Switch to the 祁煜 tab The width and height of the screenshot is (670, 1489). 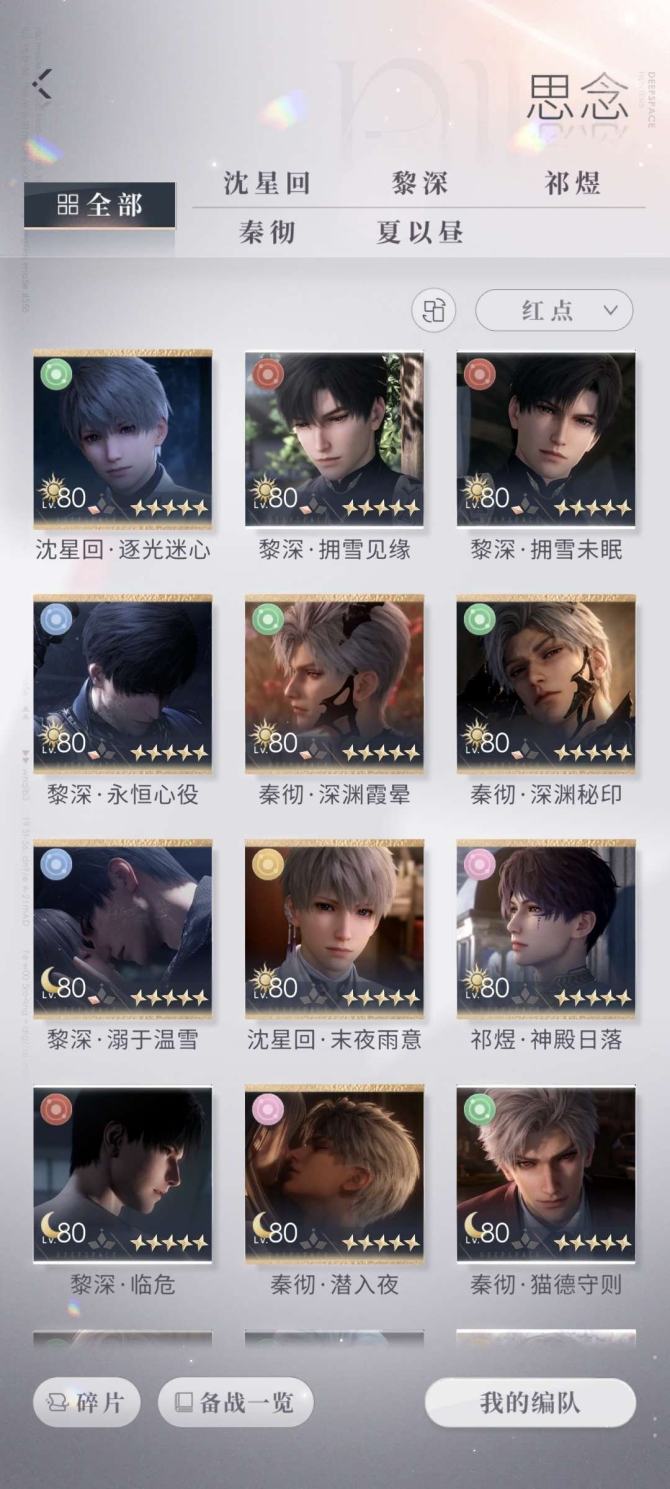pos(573,183)
